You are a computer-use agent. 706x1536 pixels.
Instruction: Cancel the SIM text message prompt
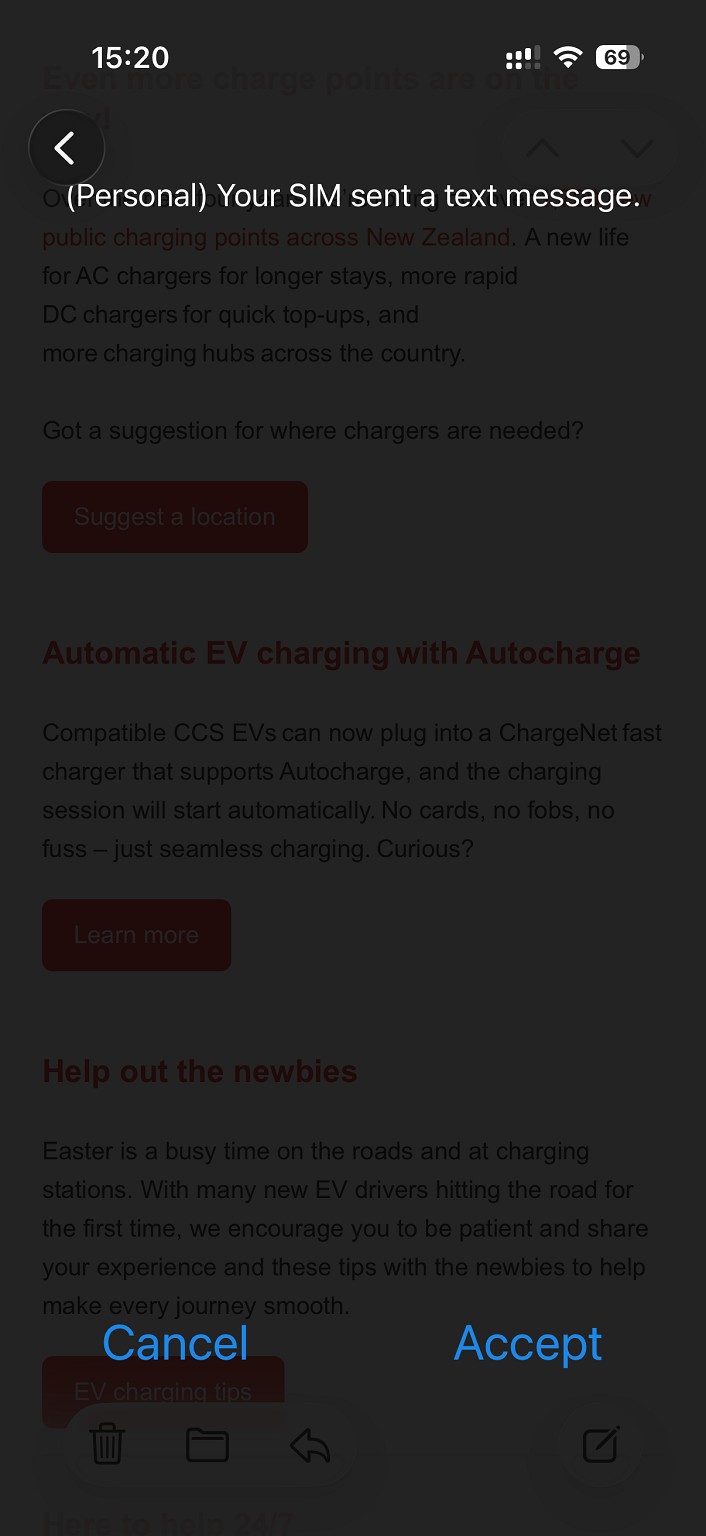[x=175, y=1343]
